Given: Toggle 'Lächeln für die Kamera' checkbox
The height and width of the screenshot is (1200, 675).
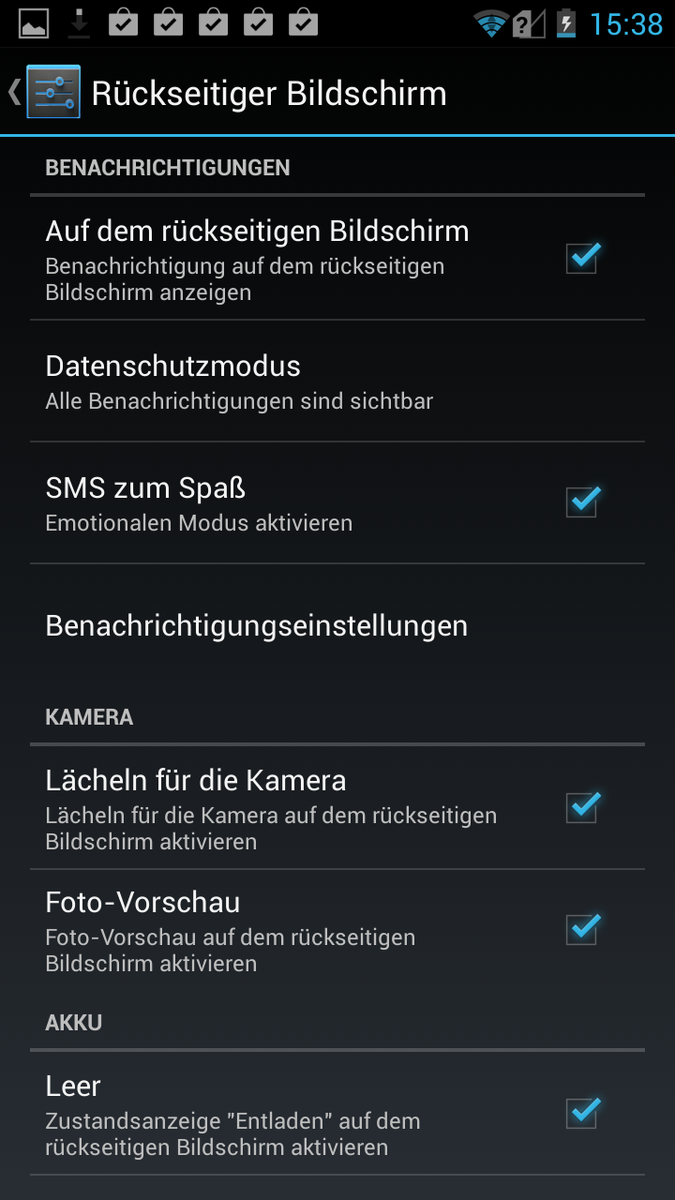Looking at the screenshot, I should pos(582,807).
